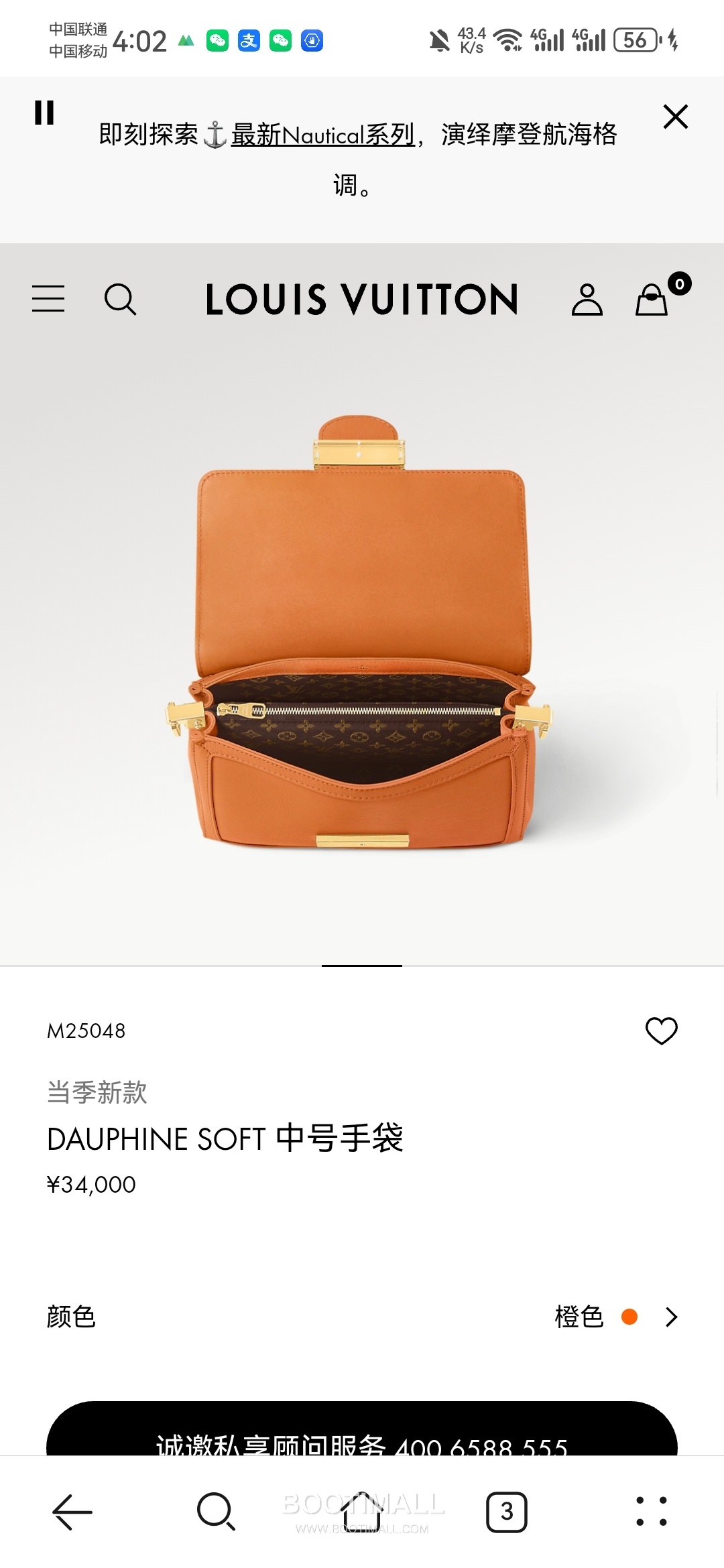Viewport: 724px width, 1568px height.
Task: Dismiss the Nautical promotion banner
Action: [x=676, y=115]
